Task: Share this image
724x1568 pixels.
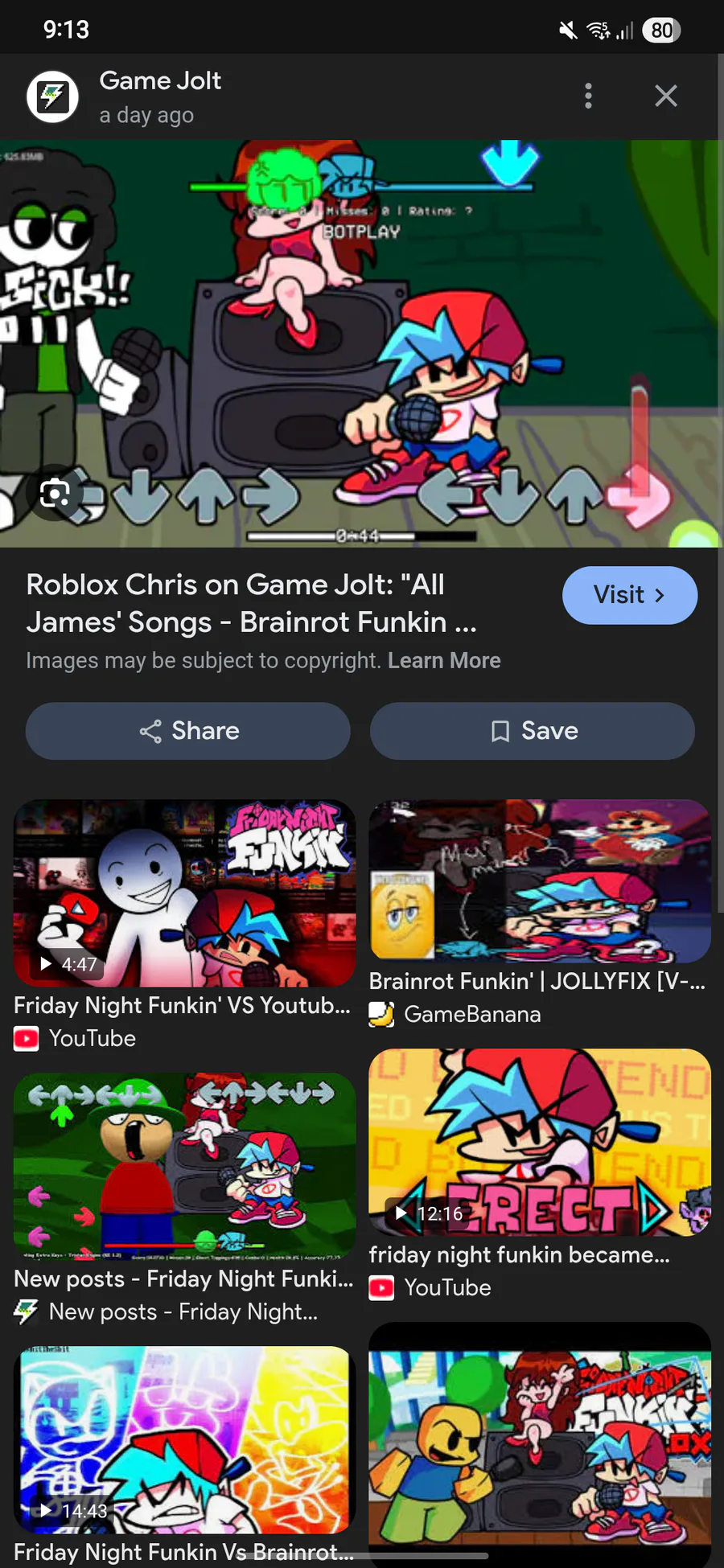Action: (x=188, y=731)
